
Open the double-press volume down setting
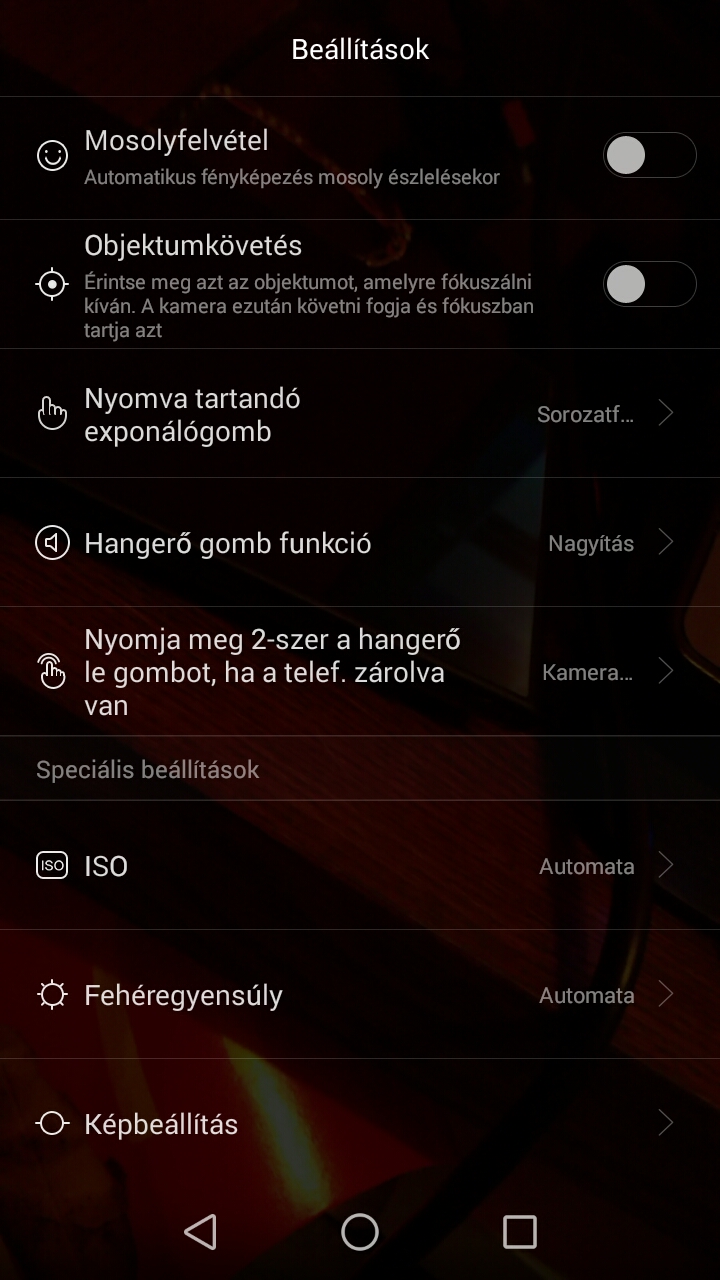coord(360,672)
